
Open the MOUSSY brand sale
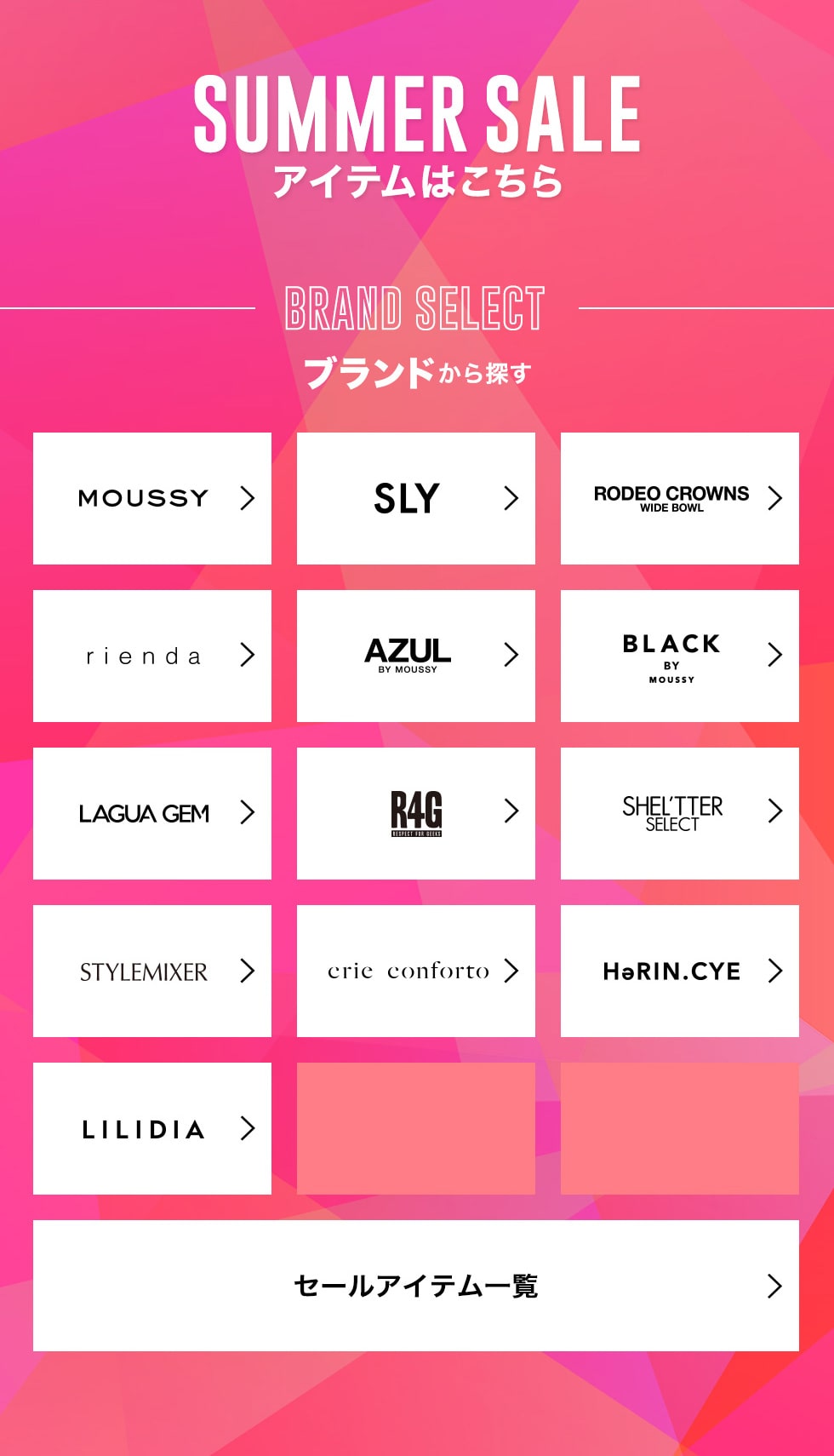(152, 498)
